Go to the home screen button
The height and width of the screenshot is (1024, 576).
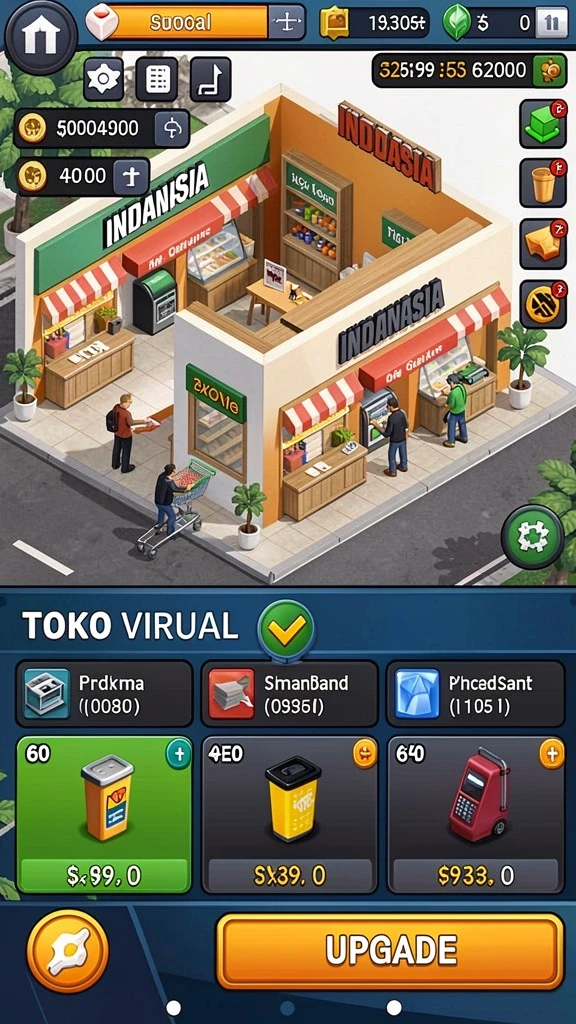pos(40,37)
